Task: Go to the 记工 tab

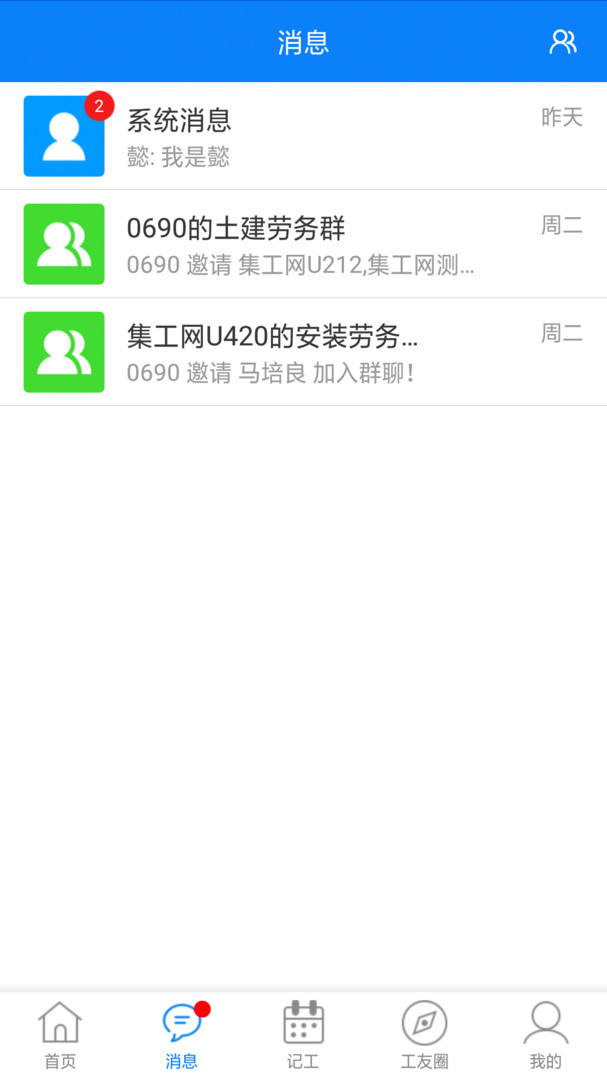Action: coord(303,1036)
